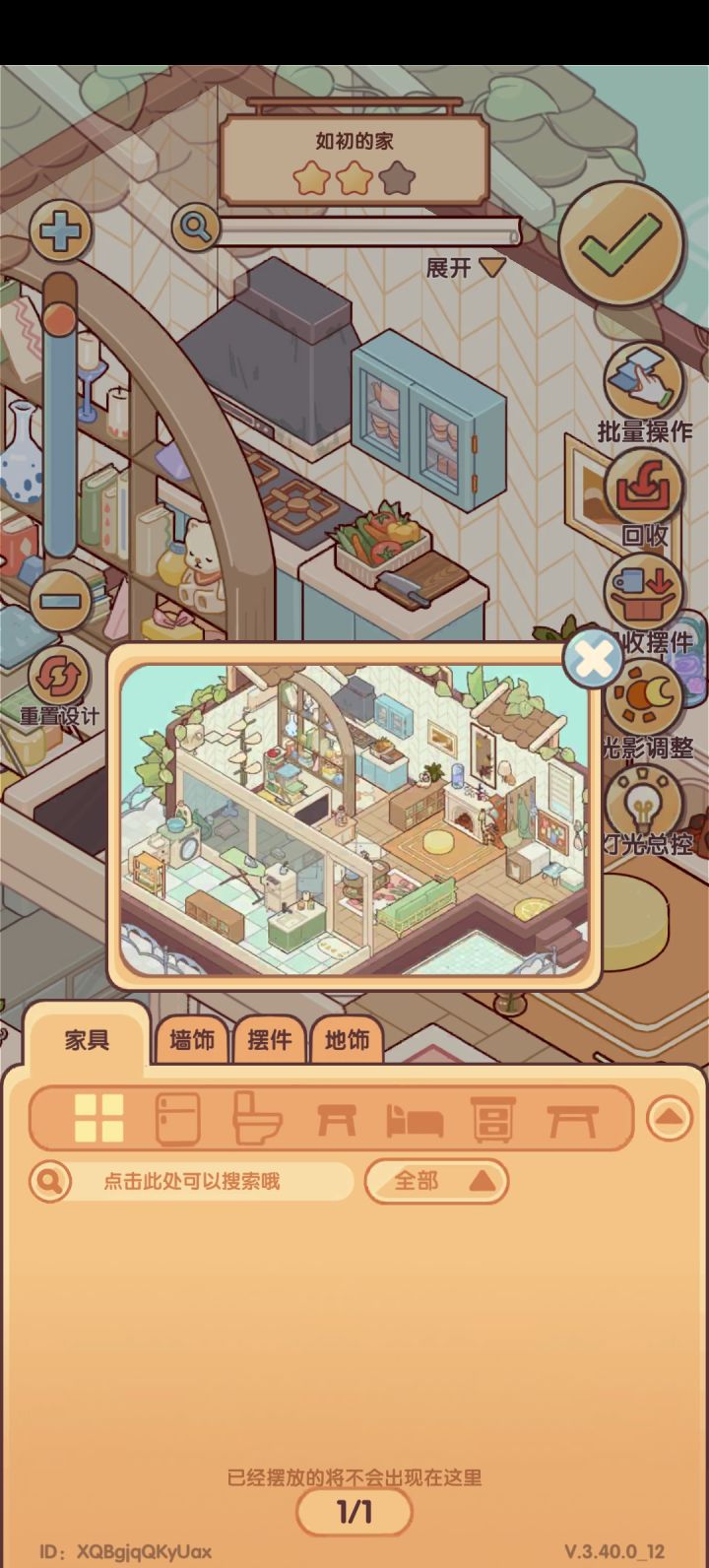Image resolution: width=709 pixels, height=1568 pixels.
Task: Tap 重置设计 to reset the design
Action: coord(60,689)
